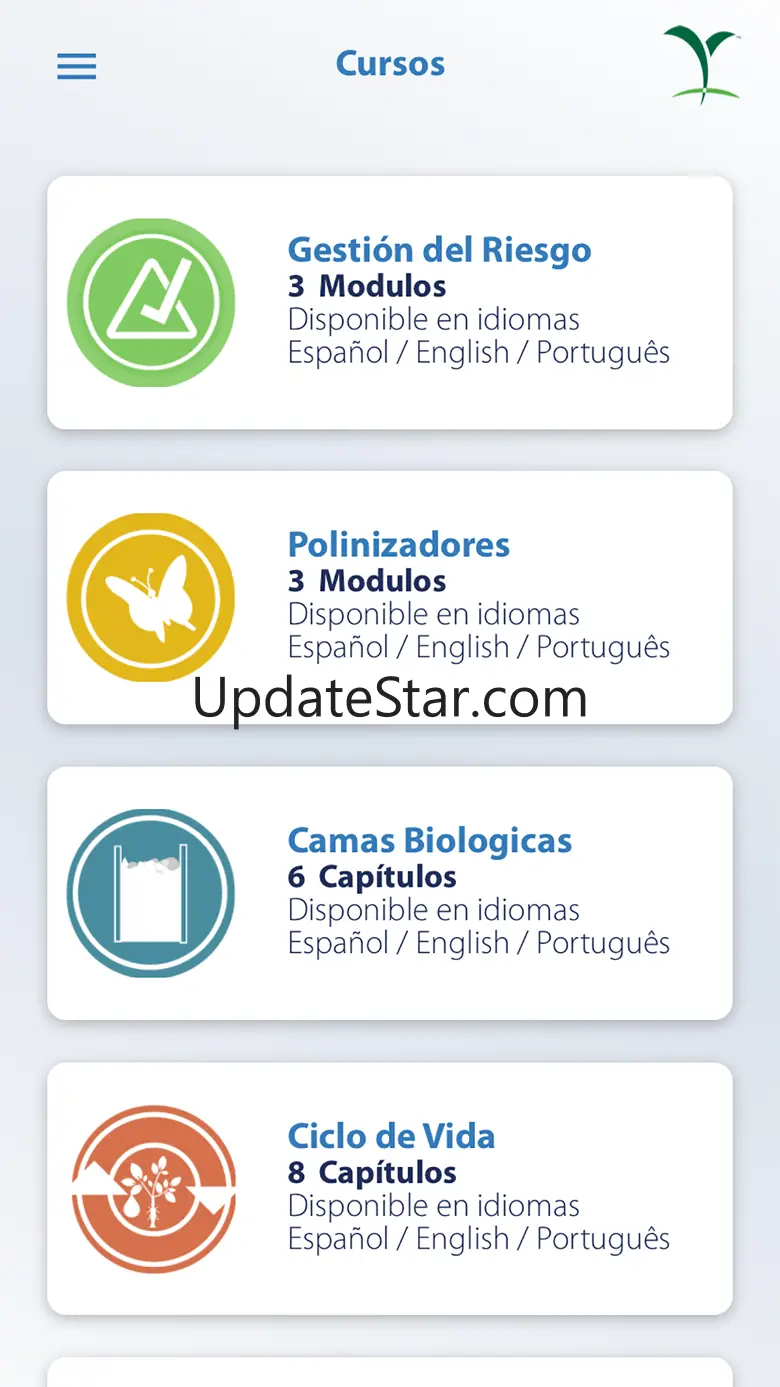
Task: View the Ciclo de Vida course
Action: point(390,1189)
